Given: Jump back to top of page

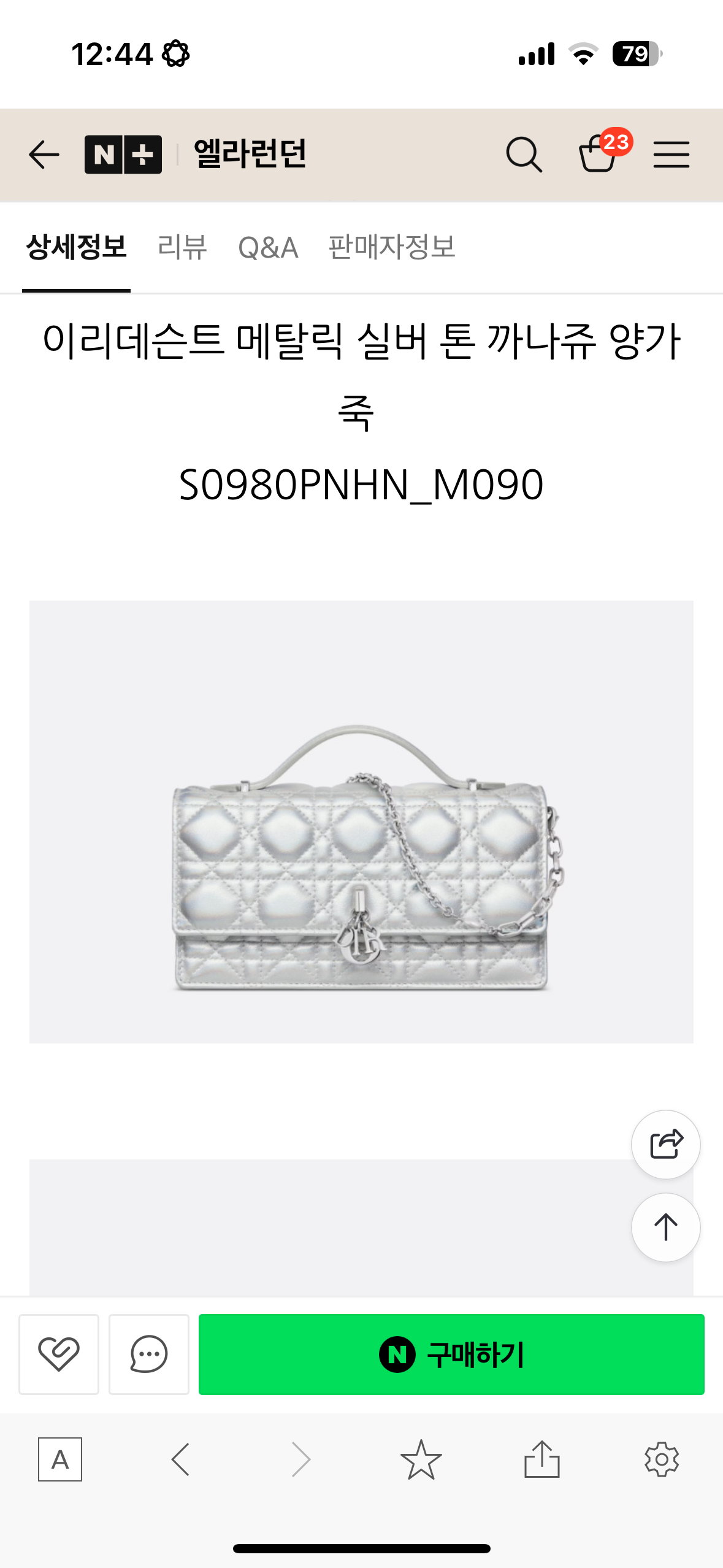Looking at the screenshot, I should pos(666,1227).
